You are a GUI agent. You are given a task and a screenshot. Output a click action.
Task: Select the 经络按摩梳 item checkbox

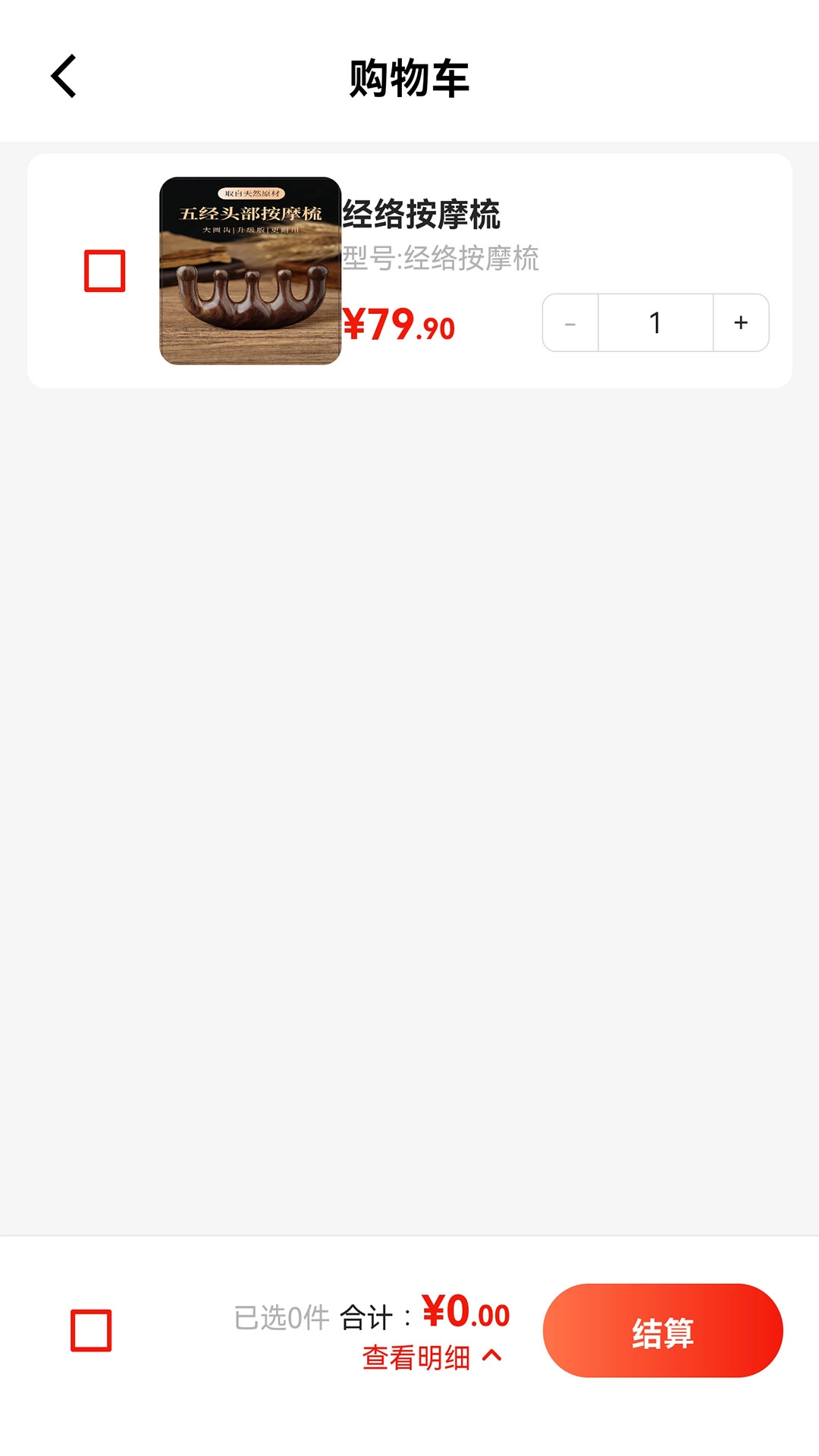(105, 271)
